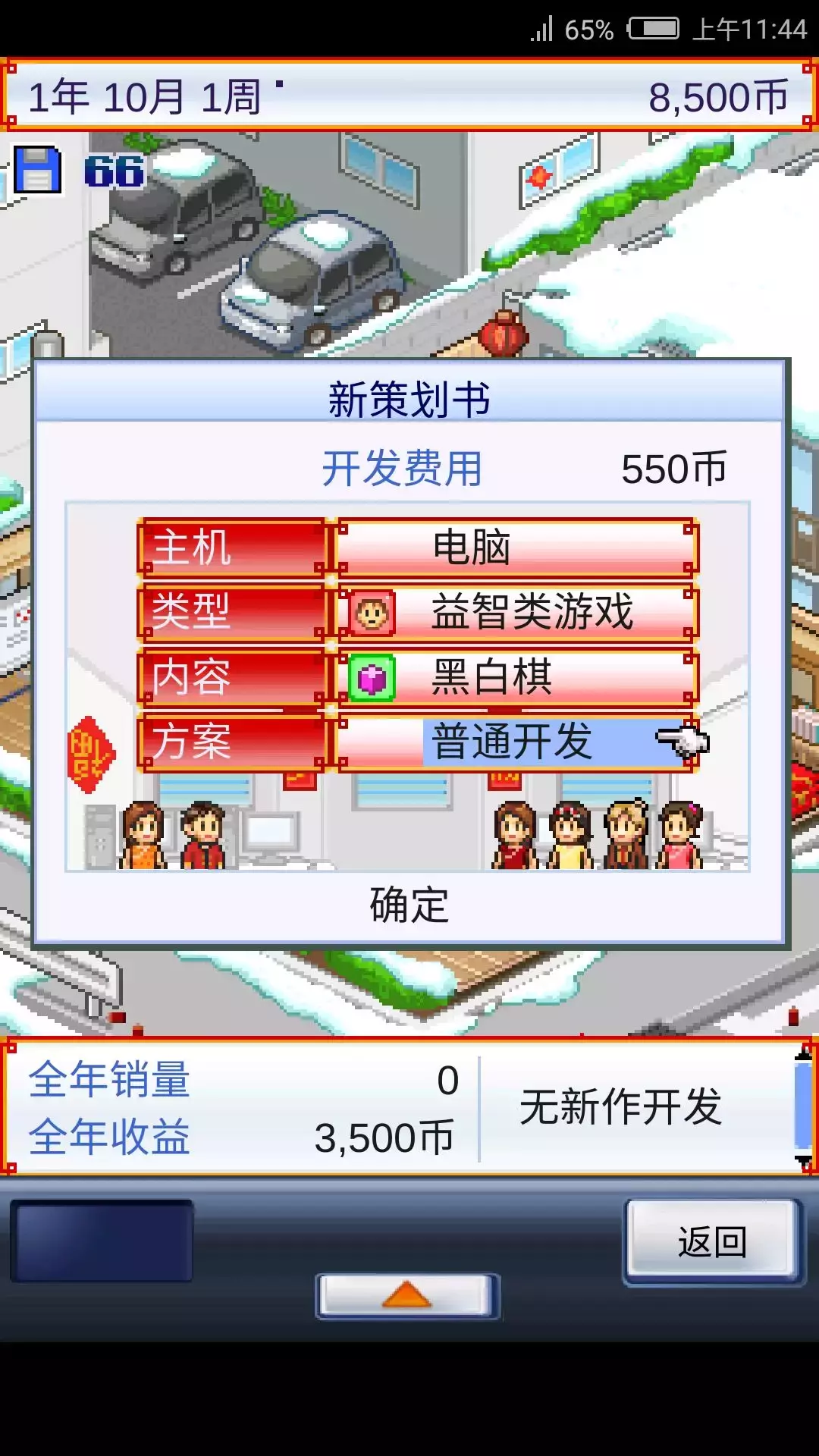This screenshot has height=1456, width=819.
Task: Select the 类型 row showing 益智类游戏
Action: (x=517, y=612)
